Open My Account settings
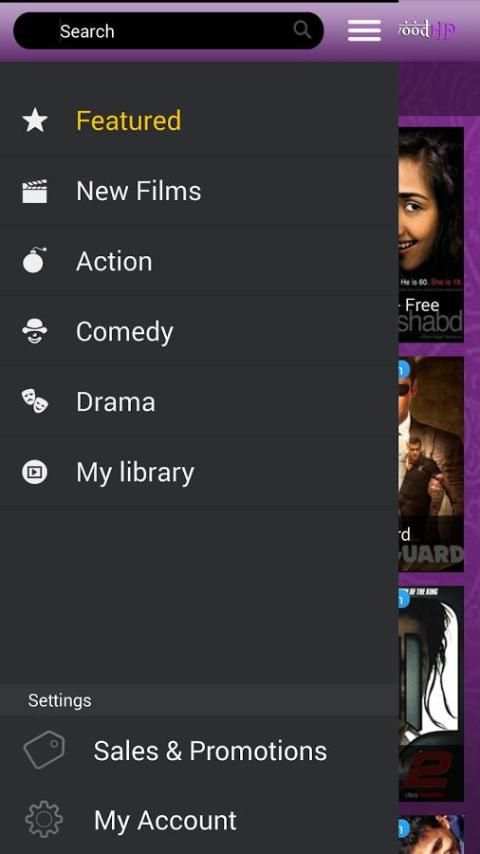480x854 pixels. click(199, 820)
